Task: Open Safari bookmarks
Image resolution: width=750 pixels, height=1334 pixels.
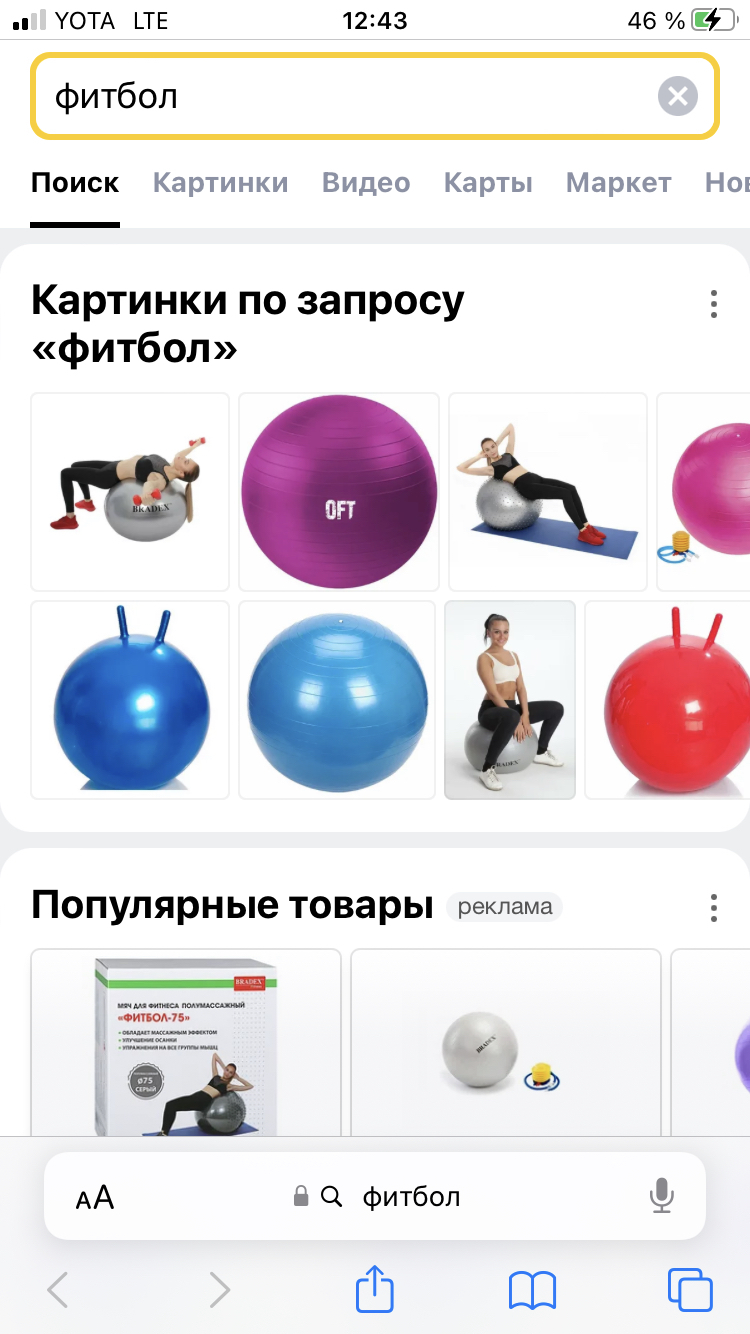Action: (532, 1290)
